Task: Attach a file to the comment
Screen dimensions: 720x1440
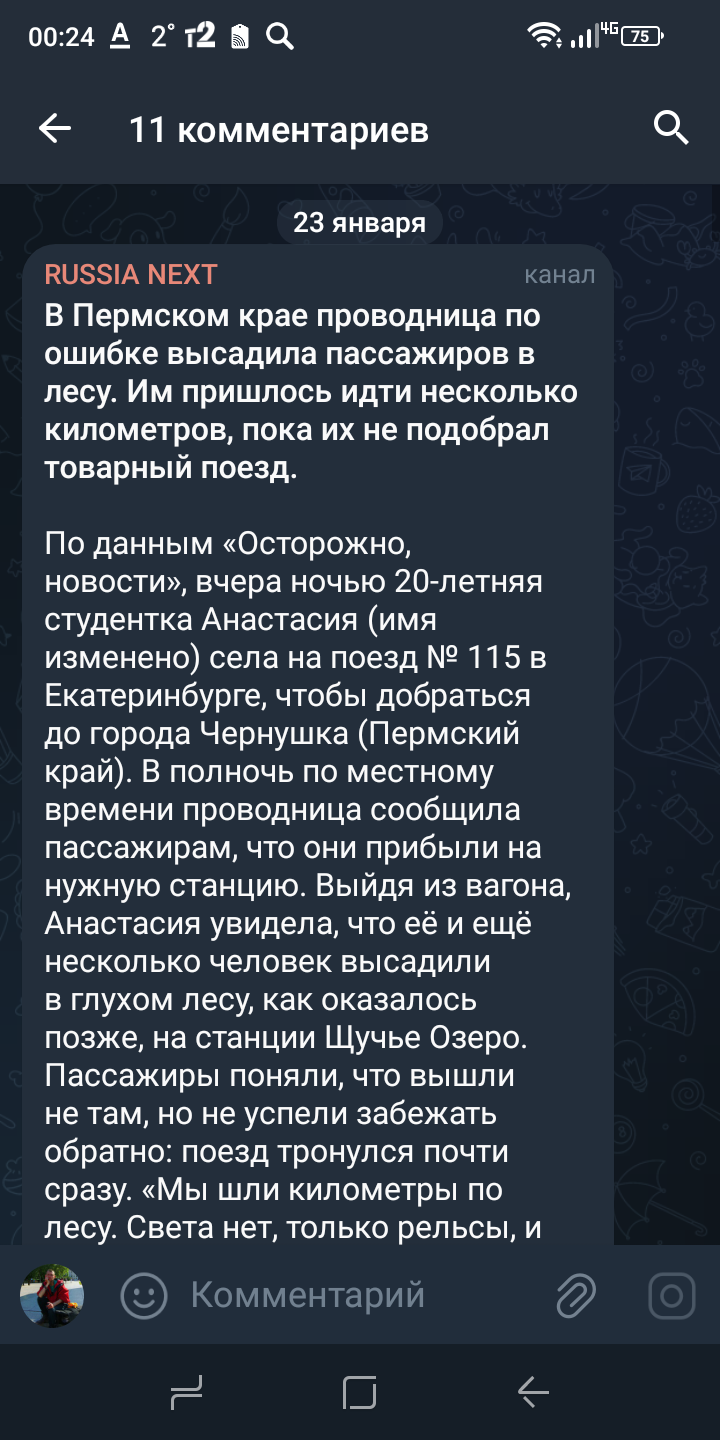Action: 576,1296
